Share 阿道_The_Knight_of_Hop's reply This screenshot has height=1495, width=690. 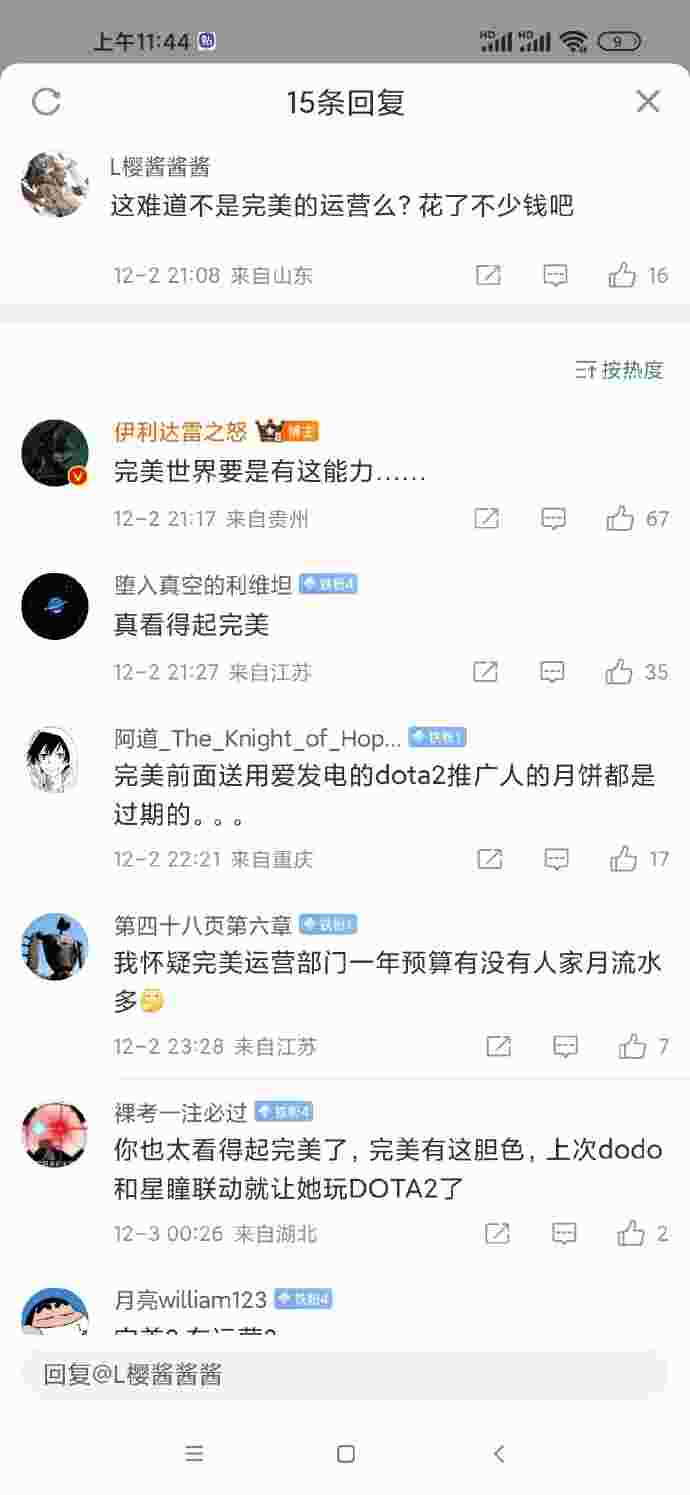coord(489,859)
